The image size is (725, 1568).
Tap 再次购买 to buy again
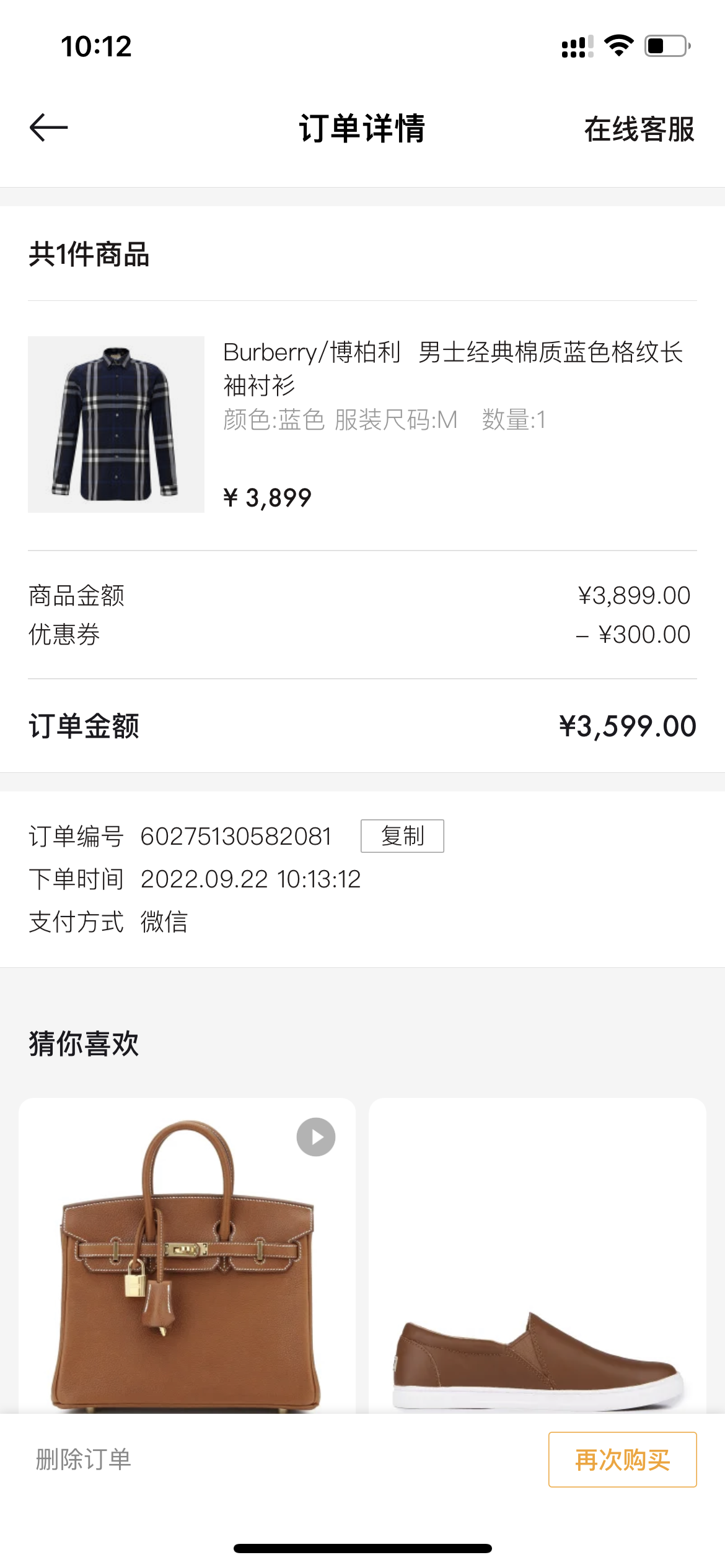(x=622, y=1460)
